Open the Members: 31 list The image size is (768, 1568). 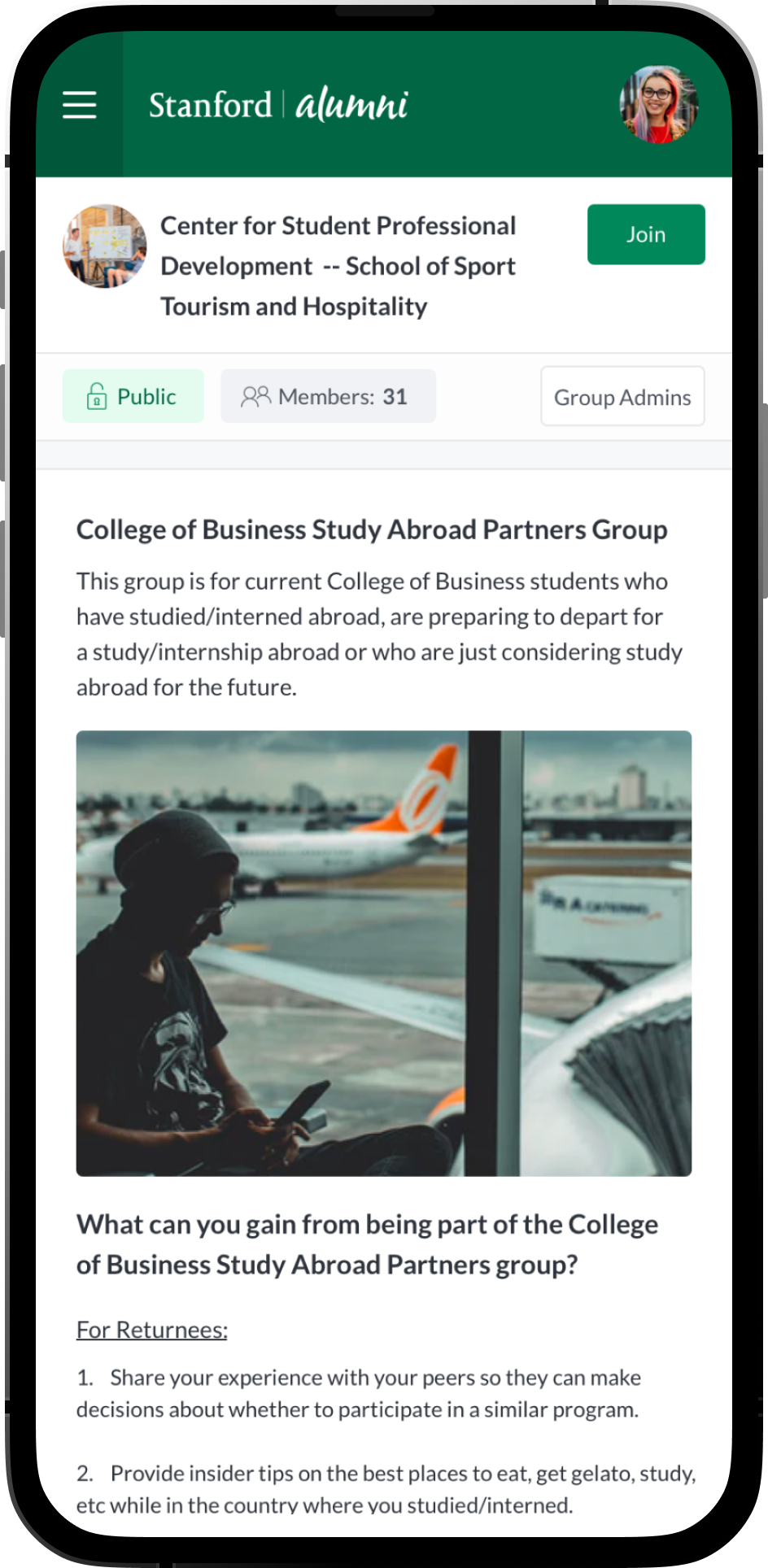click(328, 397)
